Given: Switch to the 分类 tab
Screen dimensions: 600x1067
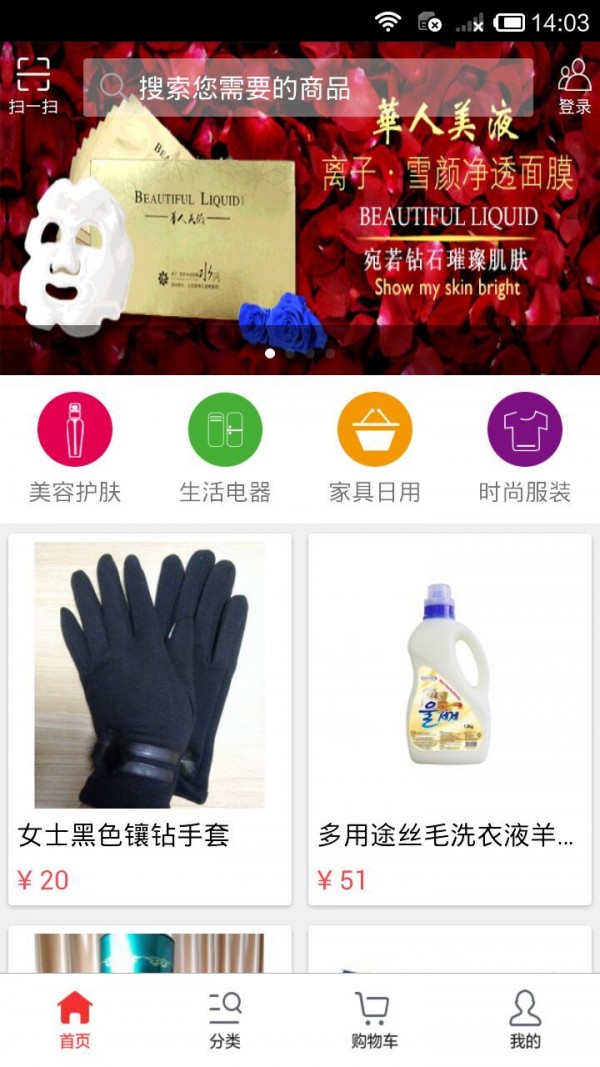Looking at the screenshot, I should (x=225, y=1019).
